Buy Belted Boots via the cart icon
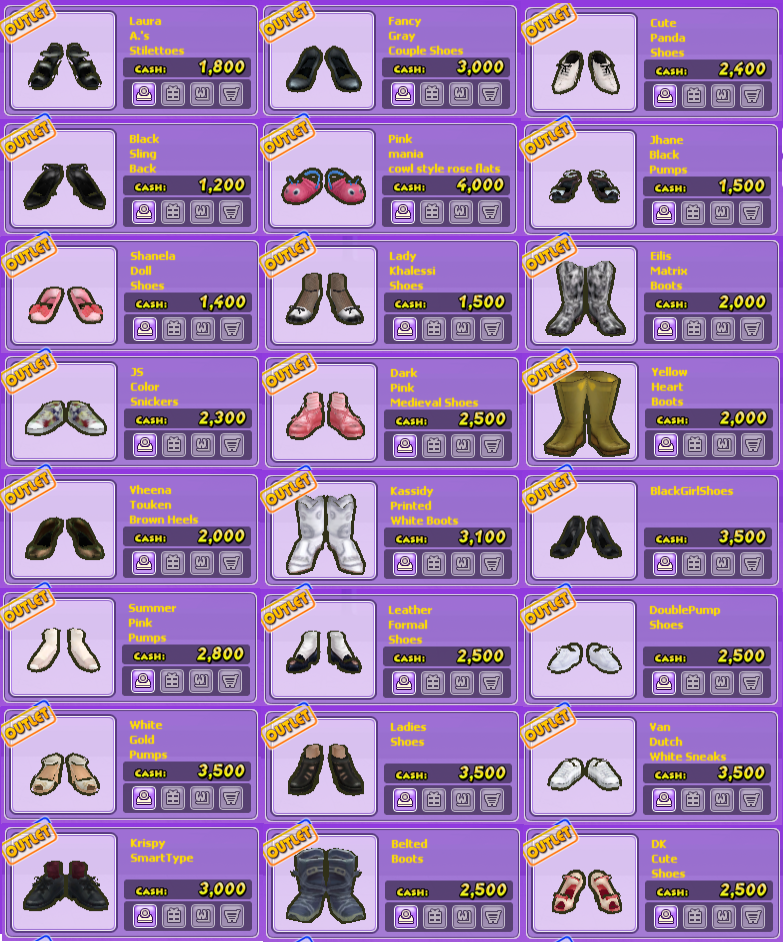This screenshot has height=942, width=783. point(490,916)
